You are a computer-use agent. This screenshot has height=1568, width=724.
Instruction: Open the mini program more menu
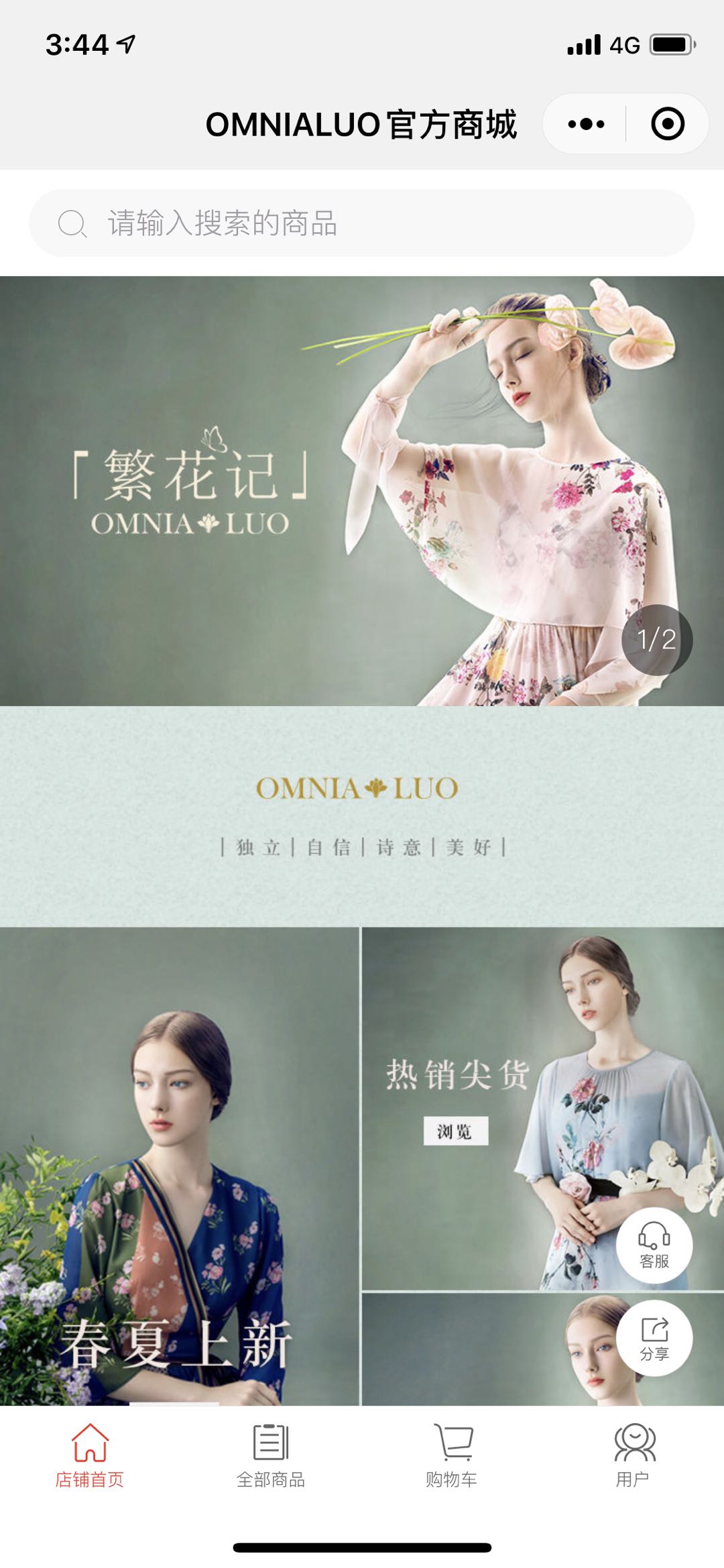(x=586, y=124)
